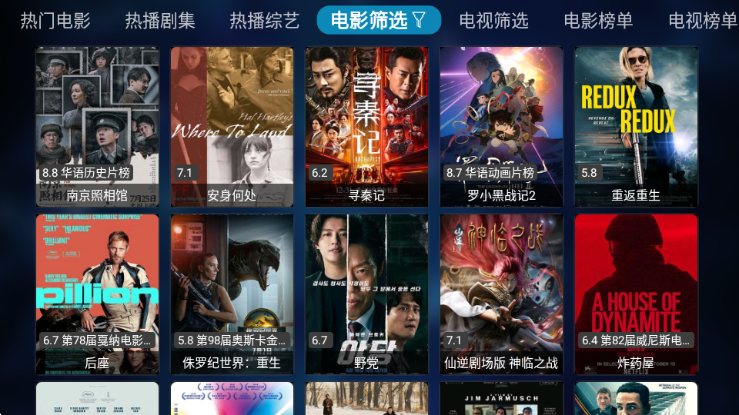Screen dimensions: 739x415
Task: Open the 电影筛选 filter tab
Action: (378, 20)
